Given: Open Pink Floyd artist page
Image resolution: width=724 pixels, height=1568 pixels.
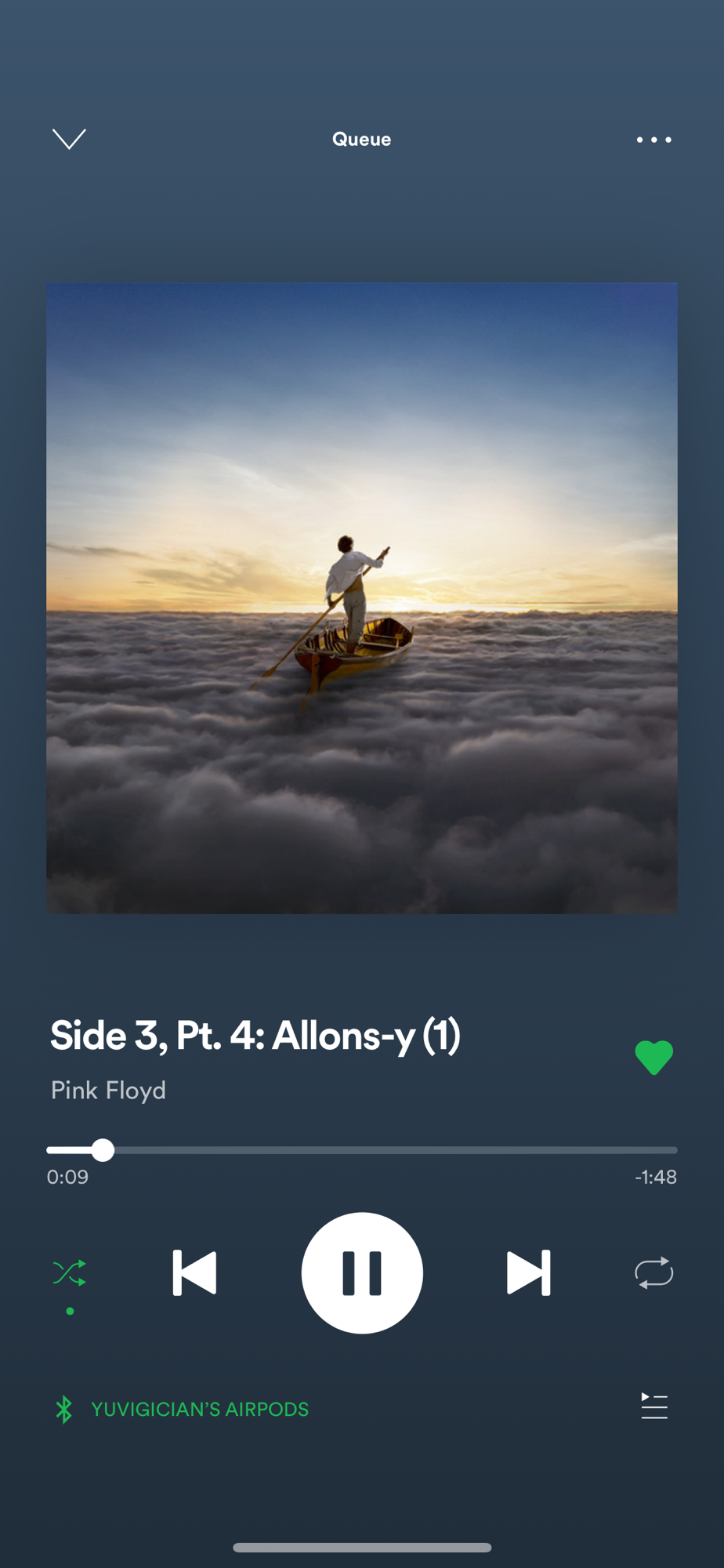Looking at the screenshot, I should pyautogui.click(x=108, y=1090).
